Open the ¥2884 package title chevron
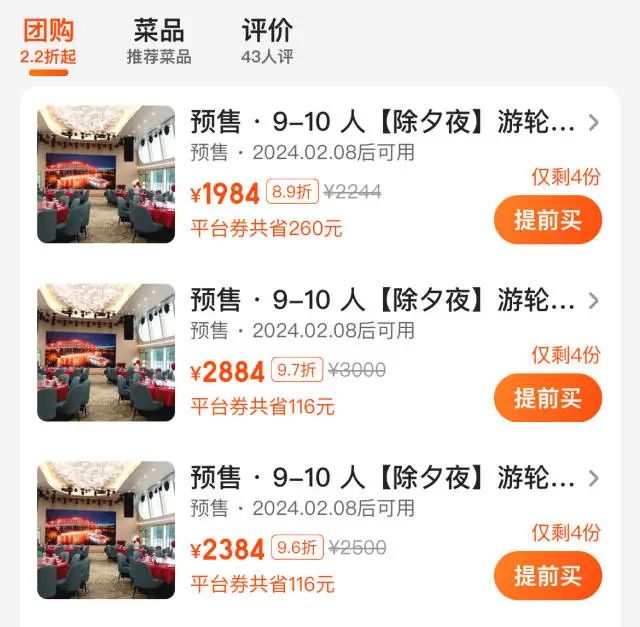 pos(594,300)
